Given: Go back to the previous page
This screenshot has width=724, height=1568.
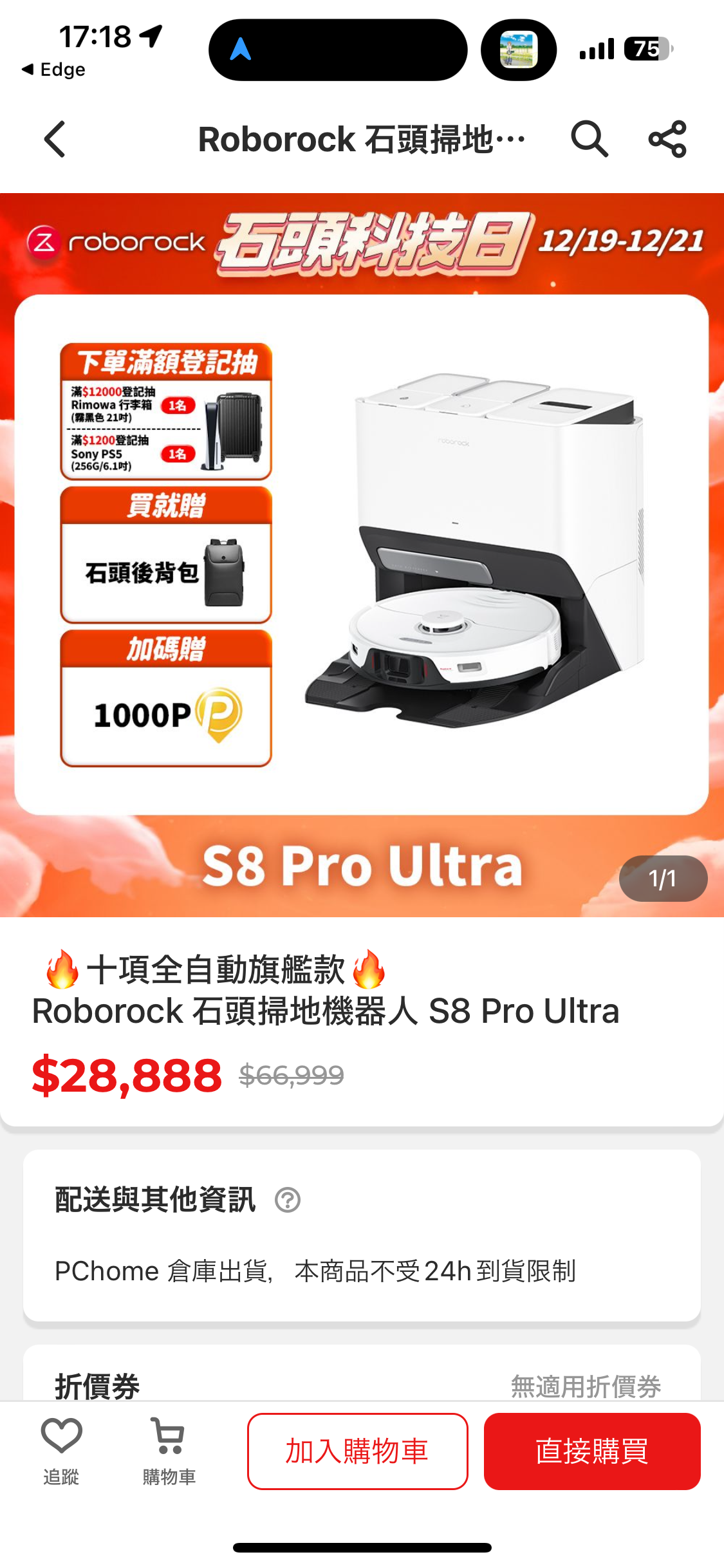Looking at the screenshot, I should coord(55,139).
